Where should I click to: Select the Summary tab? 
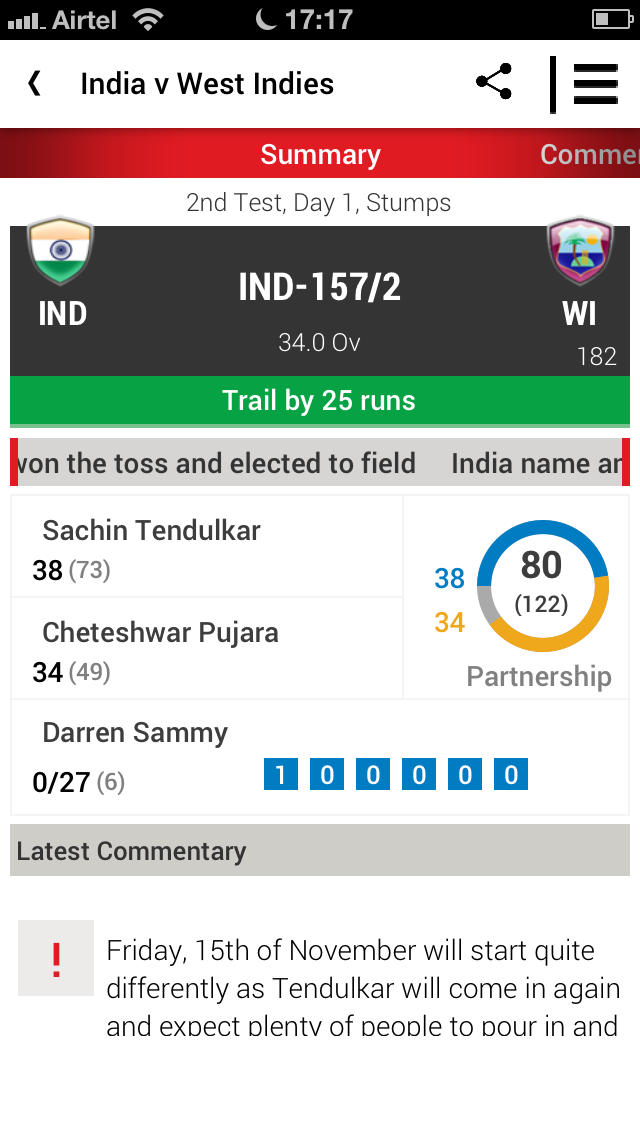(x=320, y=154)
